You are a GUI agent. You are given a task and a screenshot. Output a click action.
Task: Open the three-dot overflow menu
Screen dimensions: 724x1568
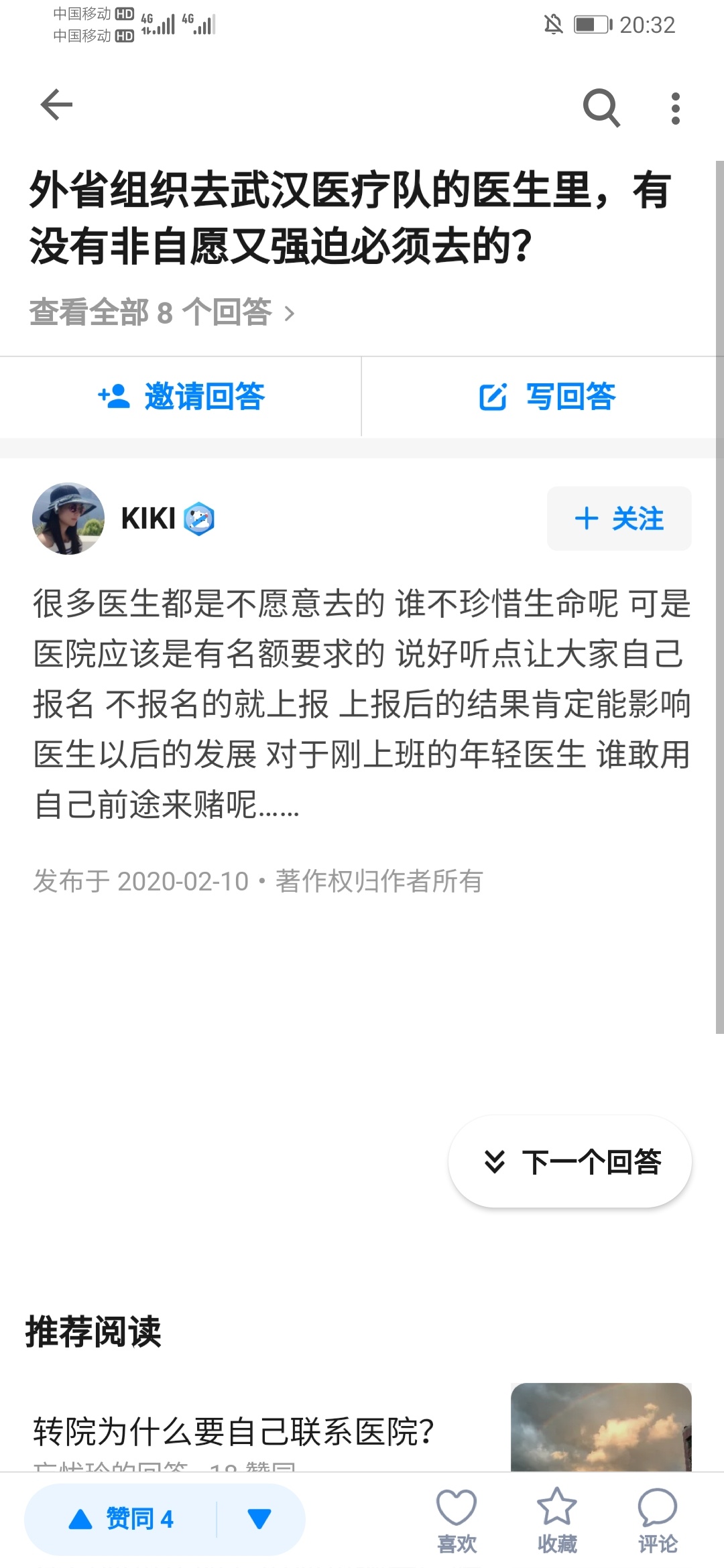point(675,108)
